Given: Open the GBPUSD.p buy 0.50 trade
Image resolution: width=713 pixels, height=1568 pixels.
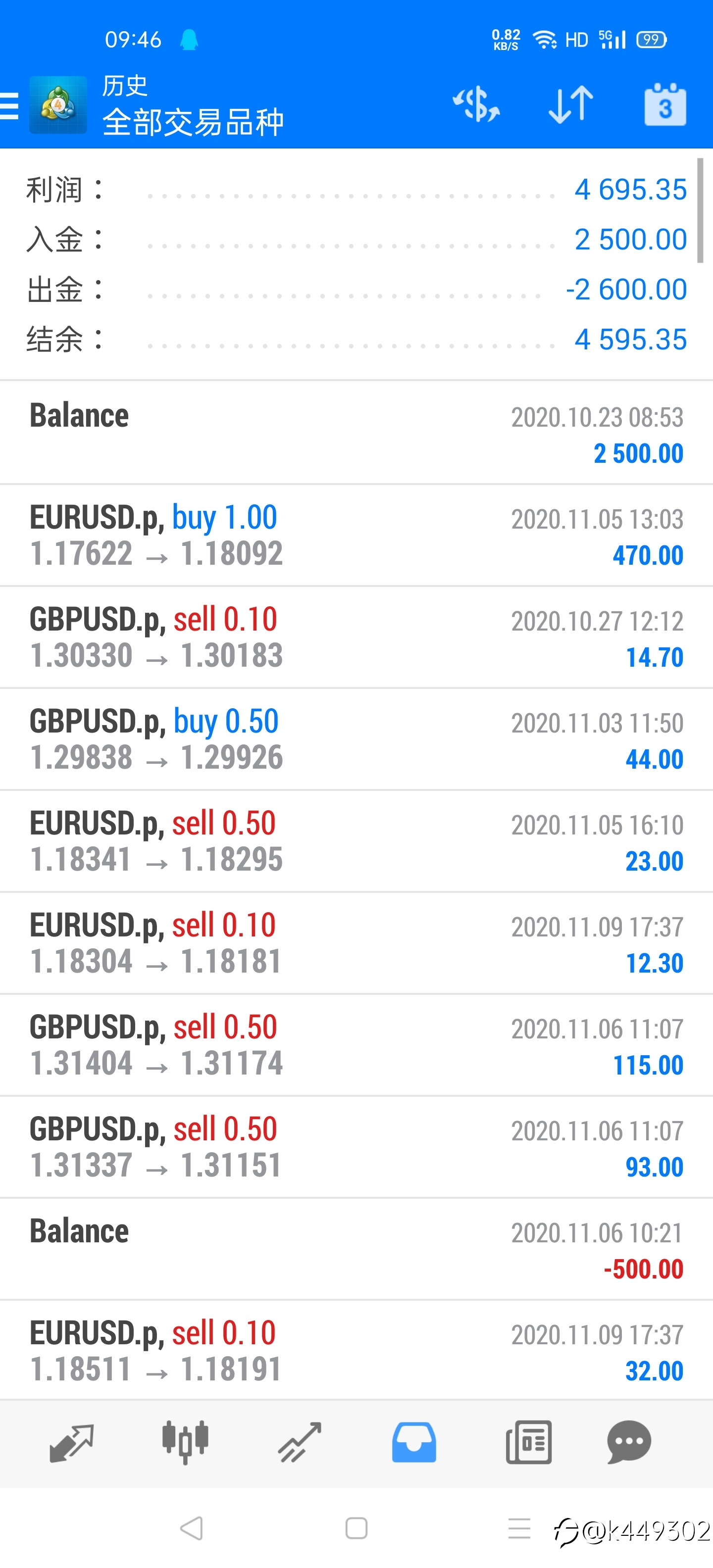Looking at the screenshot, I should 356,739.
